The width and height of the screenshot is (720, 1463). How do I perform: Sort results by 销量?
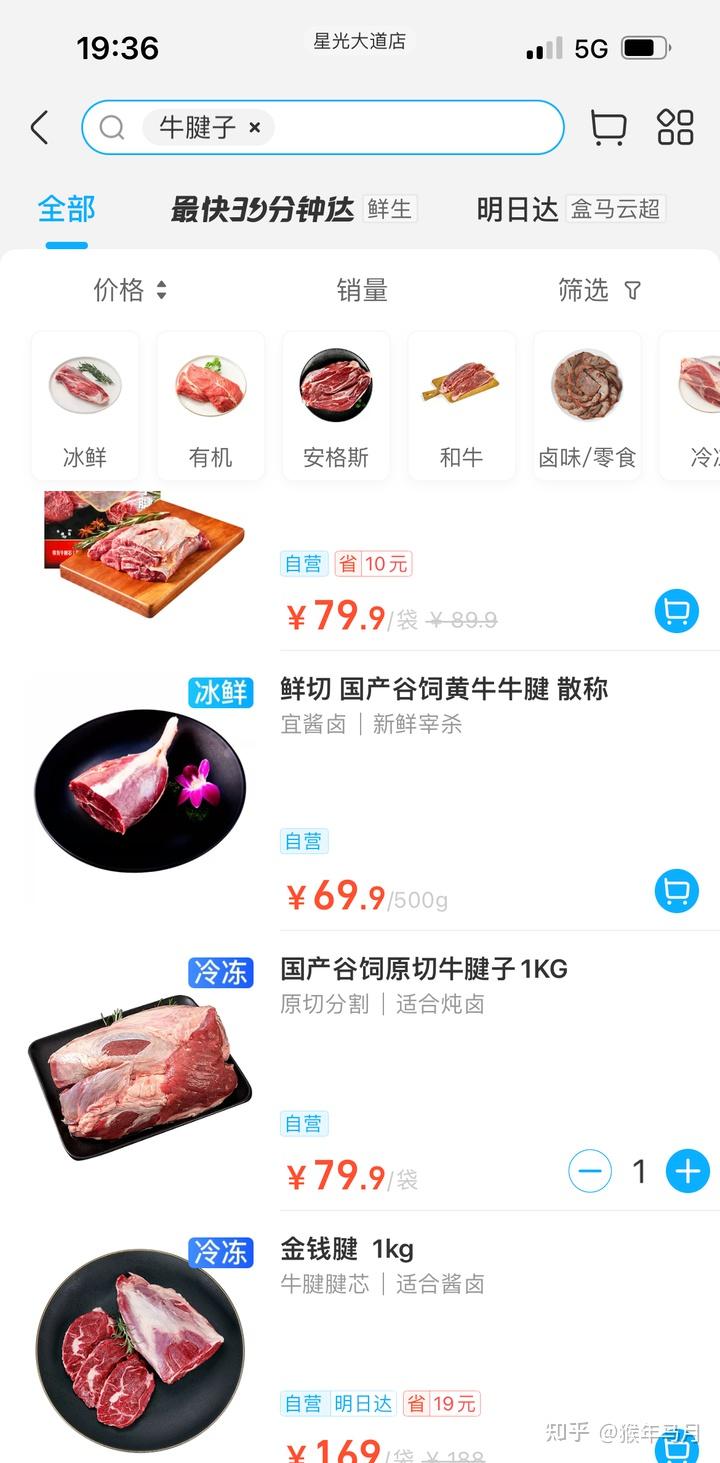pos(361,290)
